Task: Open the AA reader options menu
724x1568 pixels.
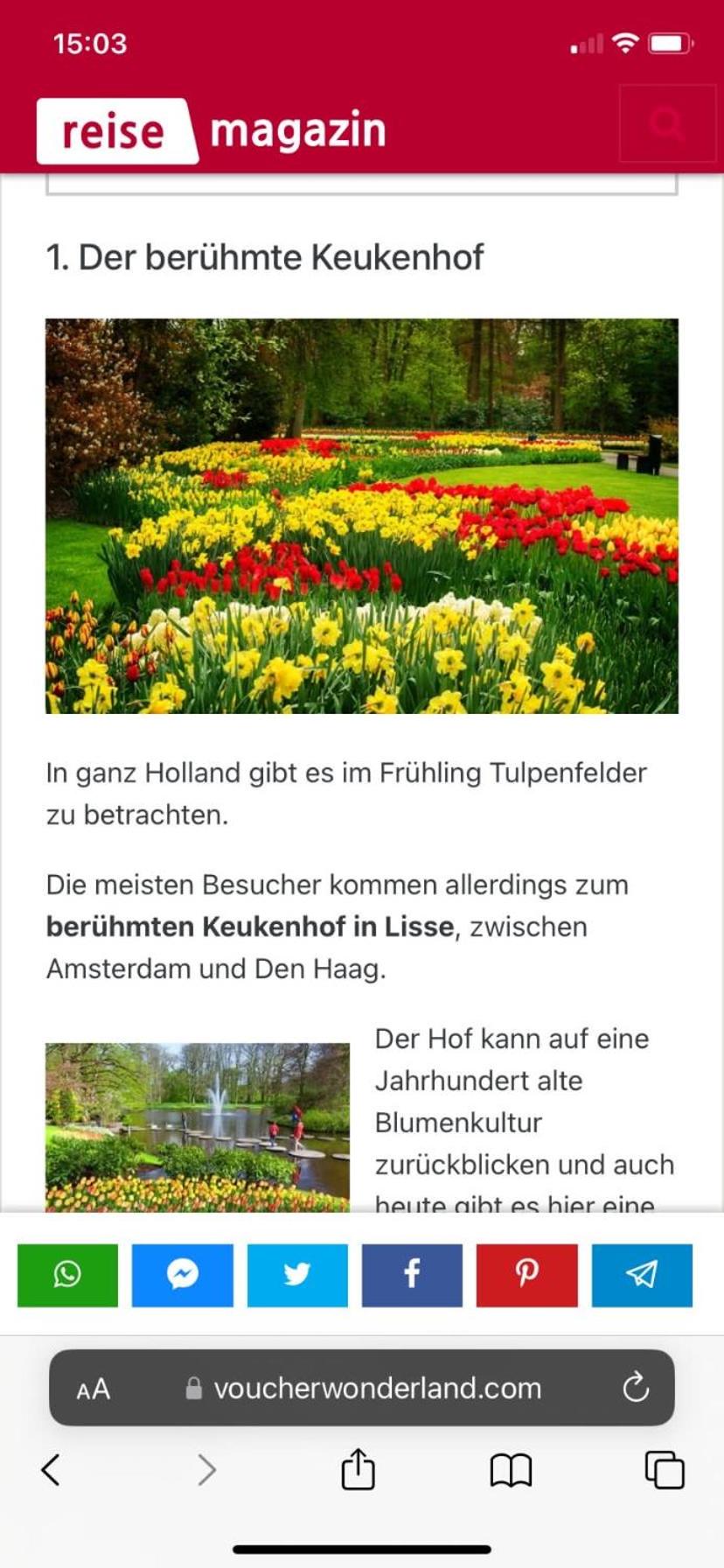Action: pos(94,1389)
